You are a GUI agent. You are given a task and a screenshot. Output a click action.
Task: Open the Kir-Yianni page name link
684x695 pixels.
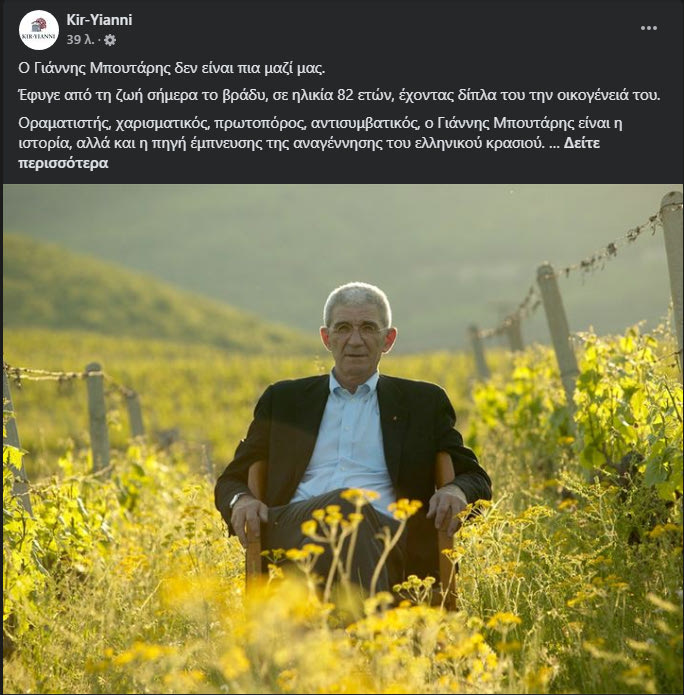click(x=99, y=20)
